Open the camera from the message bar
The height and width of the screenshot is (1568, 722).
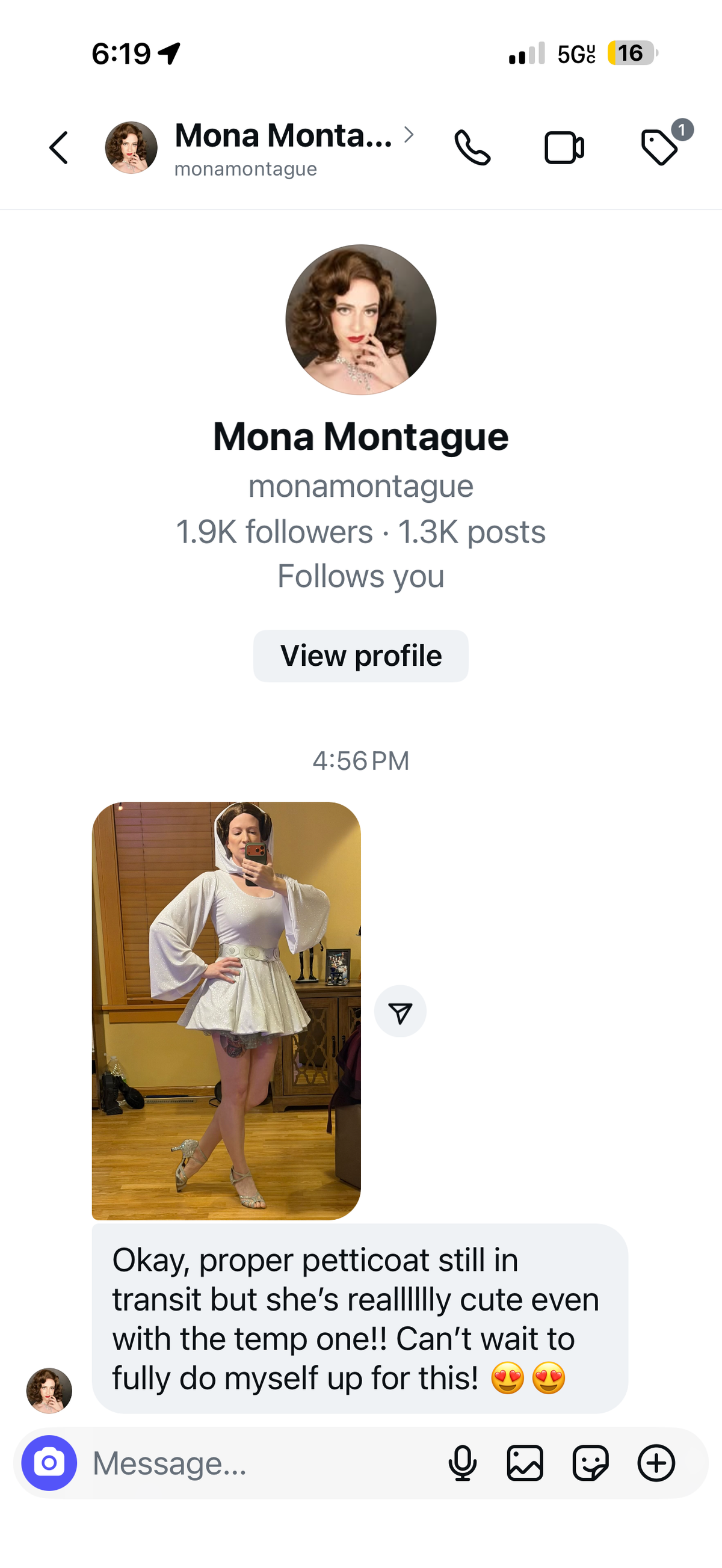pyautogui.click(x=49, y=1463)
